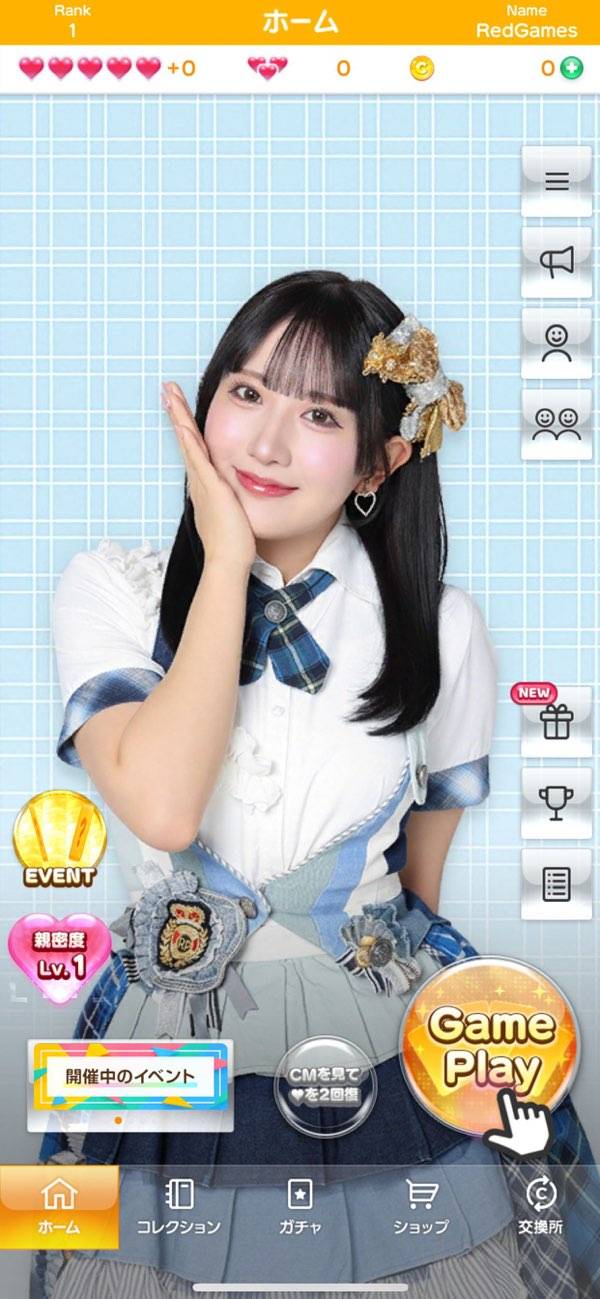
Task: Switch to the ショップ tab
Action: pyautogui.click(x=420, y=1206)
